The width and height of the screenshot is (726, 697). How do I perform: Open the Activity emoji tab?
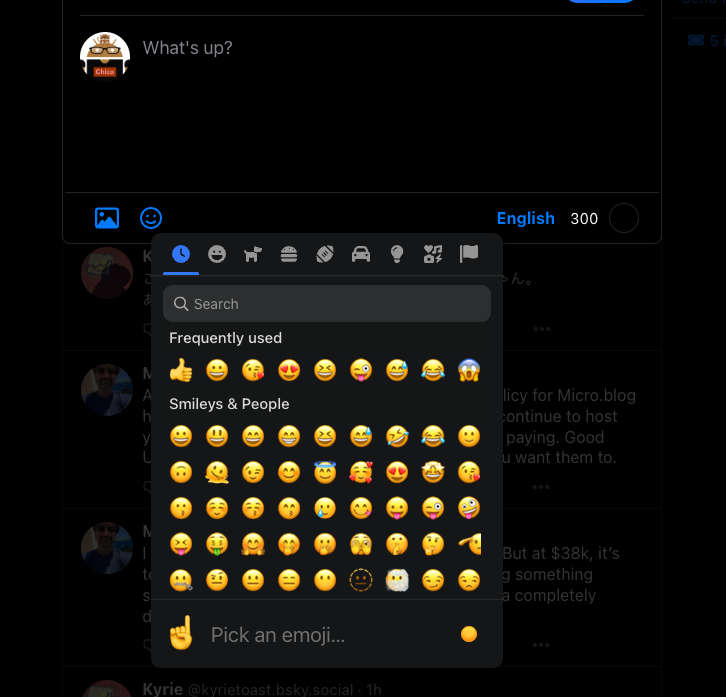coord(325,254)
